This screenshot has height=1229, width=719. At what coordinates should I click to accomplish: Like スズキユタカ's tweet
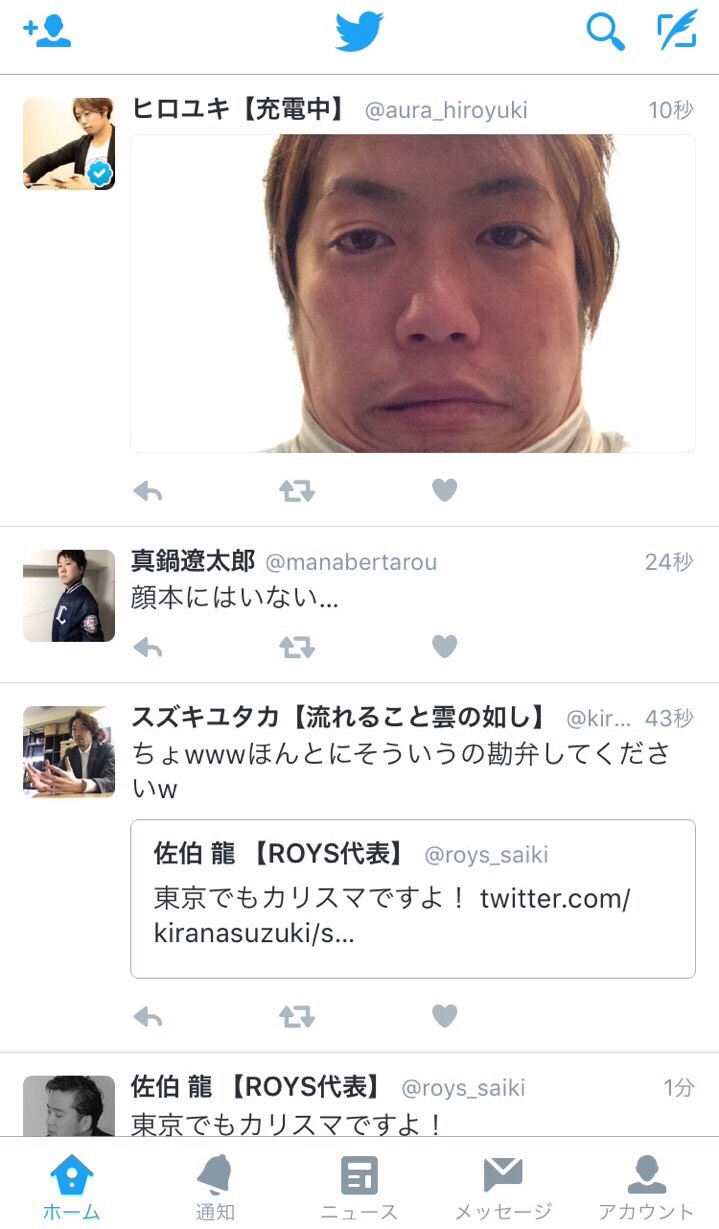tap(444, 1016)
